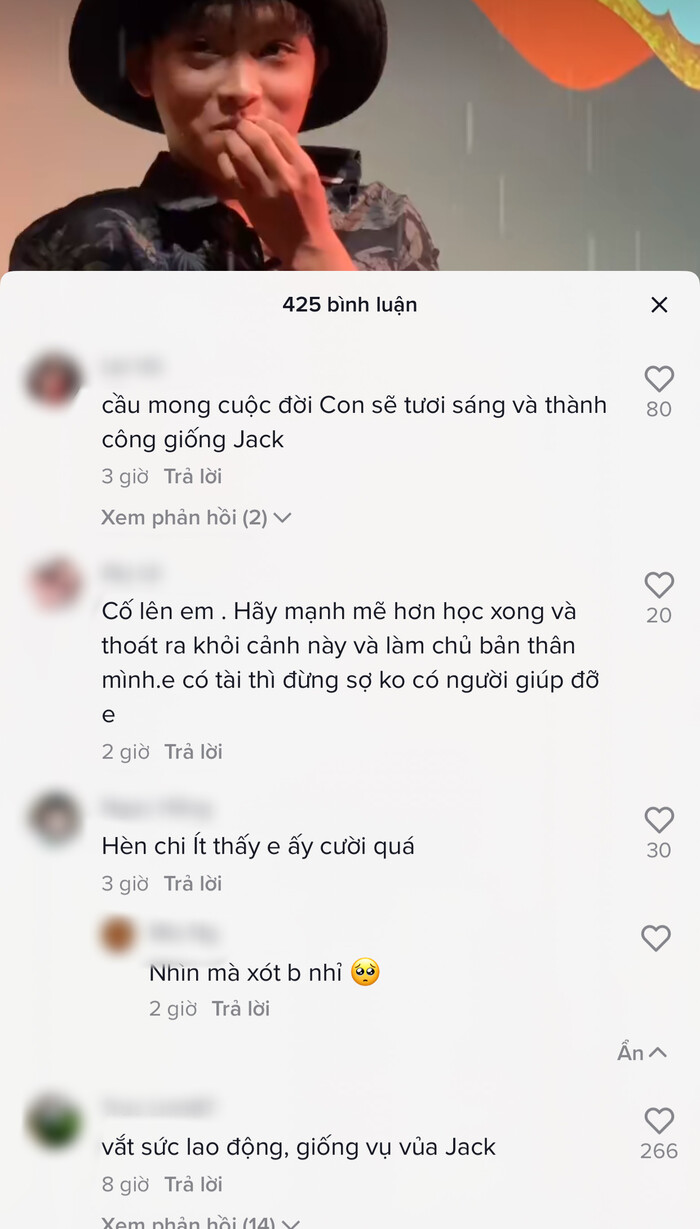
Task: Reply to the 'Cố lên em' comment
Action: pyautogui.click(x=193, y=751)
